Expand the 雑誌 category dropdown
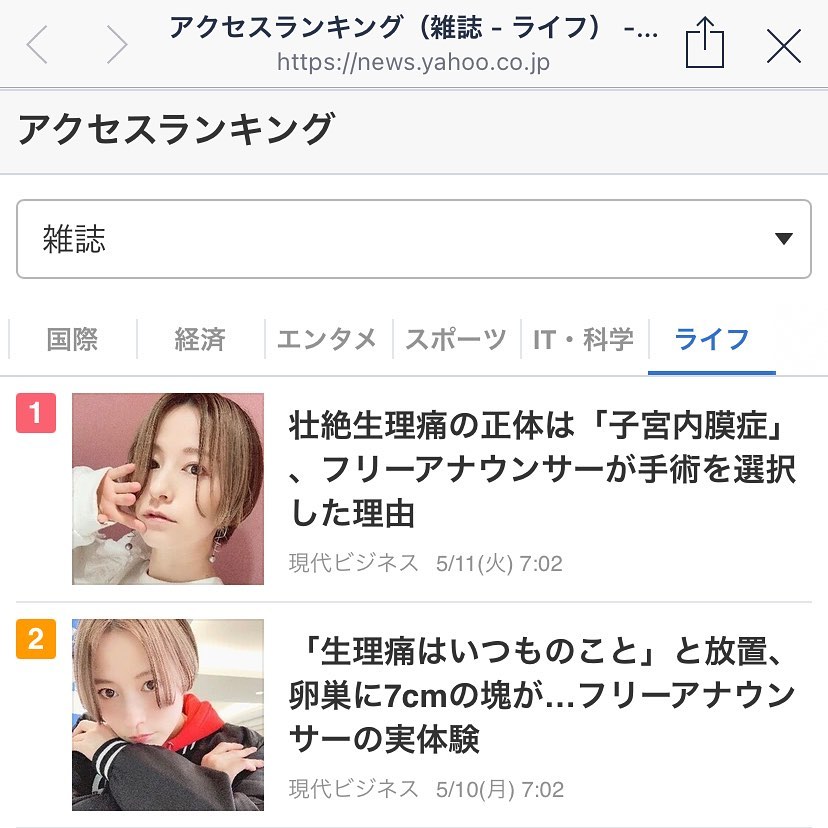828x828 pixels. pyautogui.click(x=413, y=239)
